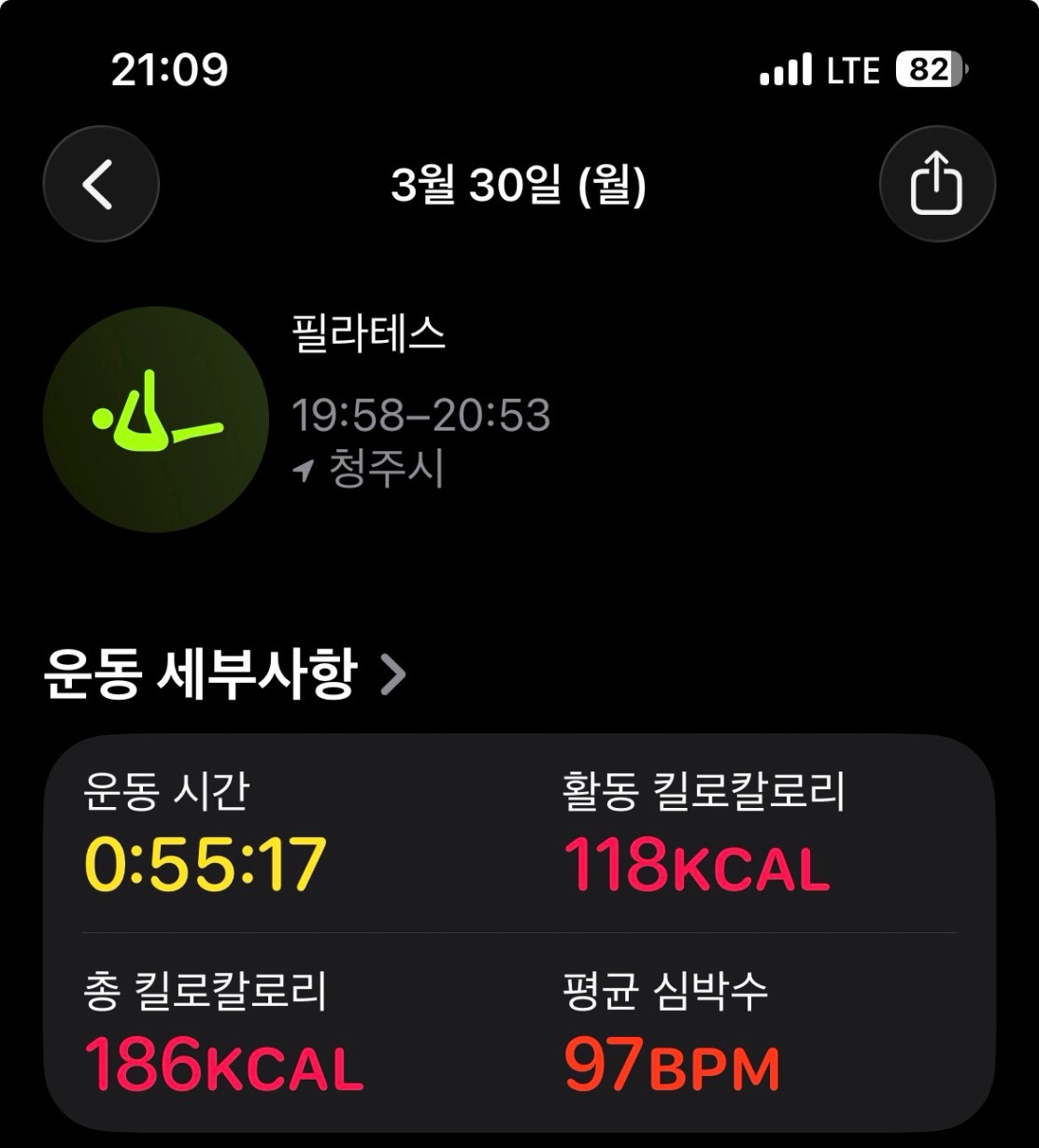Open 운동 세부사항 workout details
This screenshot has width=1039, height=1148.
(224, 673)
